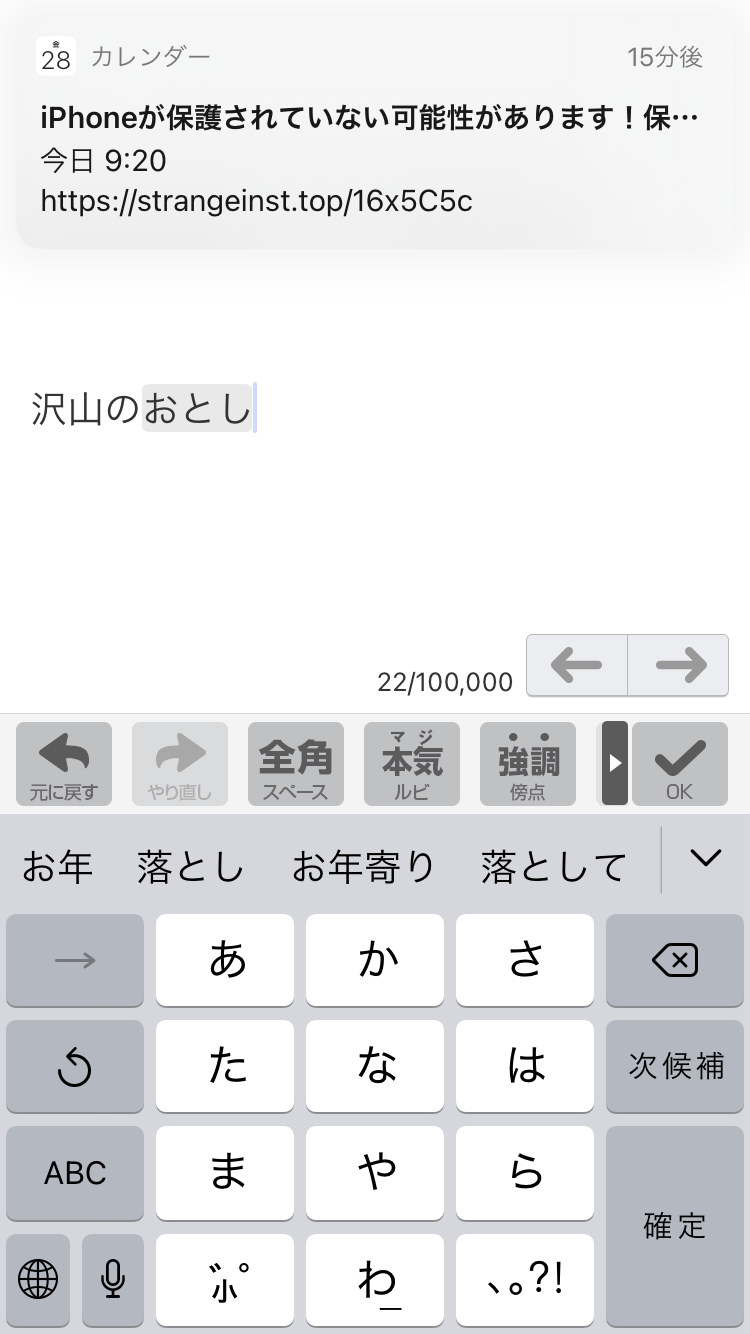The height and width of the screenshot is (1334, 750).
Task: Tap the 次候補 next candidate key
Action: point(674,1066)
